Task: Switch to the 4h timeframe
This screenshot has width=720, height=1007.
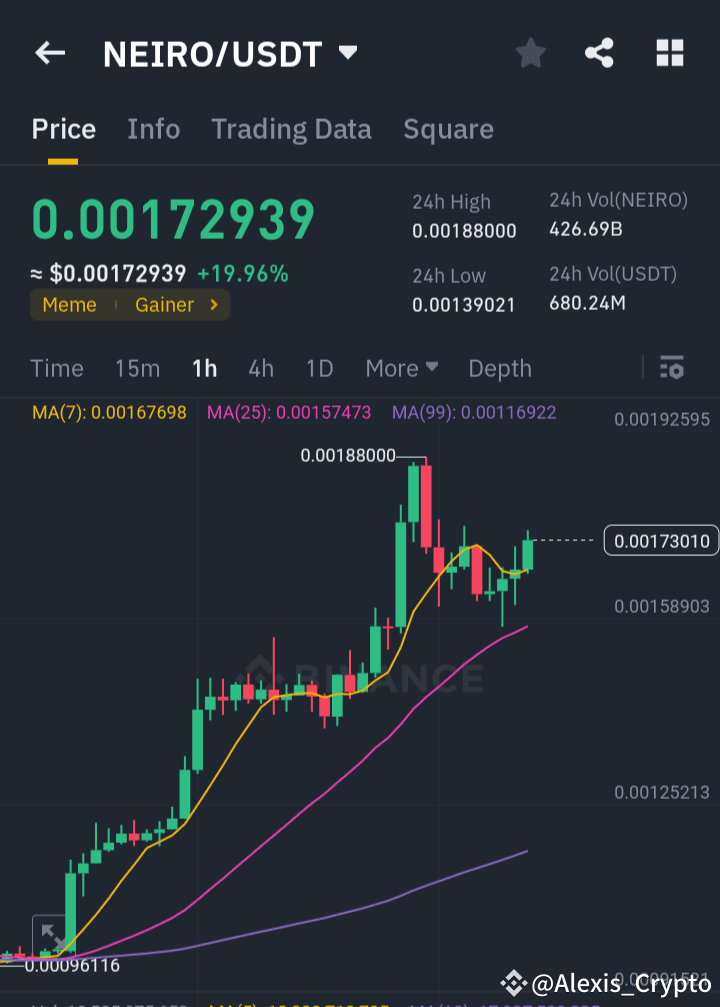Action: 261,368
